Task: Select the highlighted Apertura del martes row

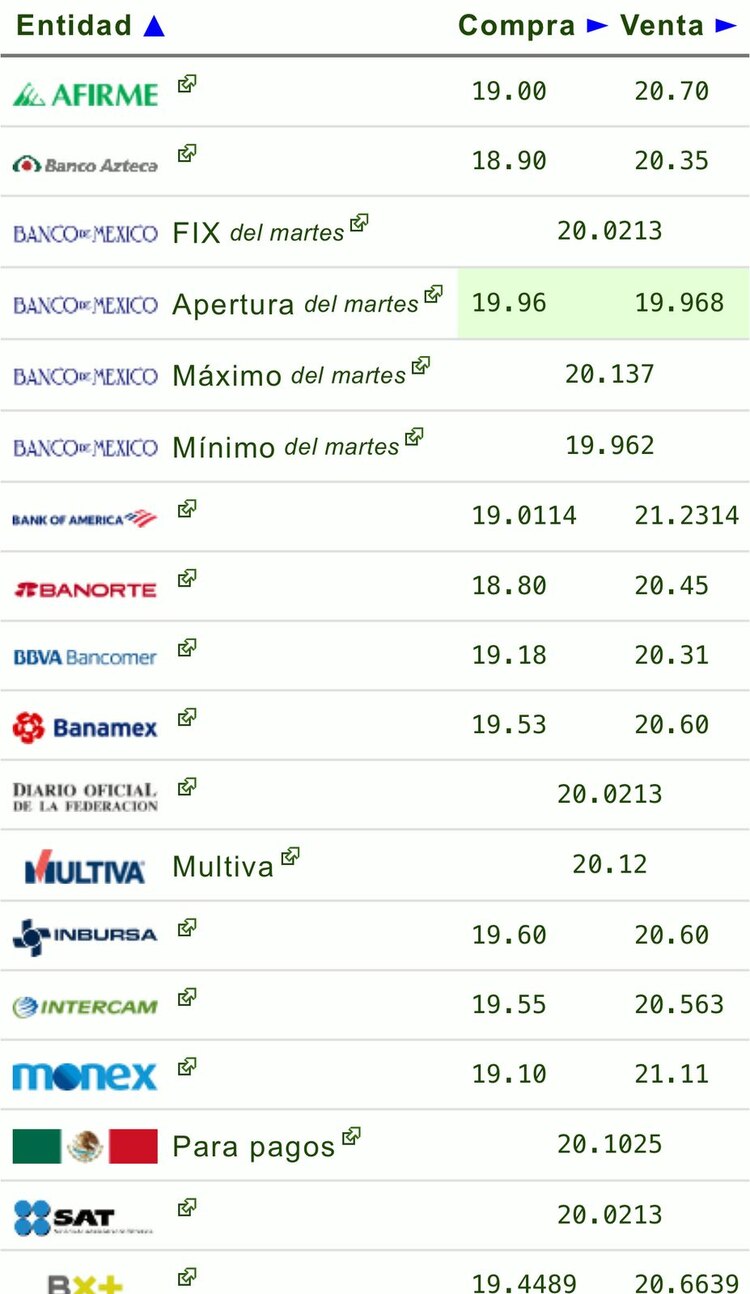Action: pos(375,301)
